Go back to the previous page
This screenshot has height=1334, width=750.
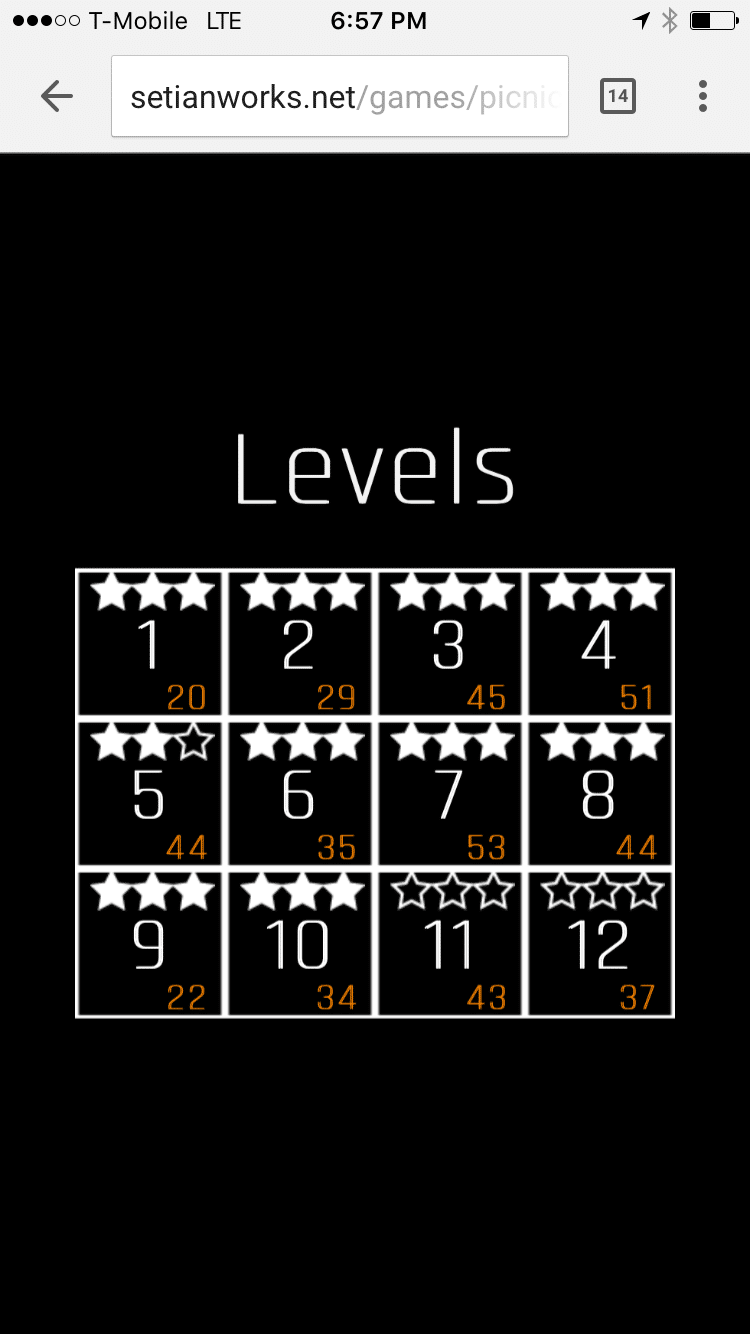[57, 96]
